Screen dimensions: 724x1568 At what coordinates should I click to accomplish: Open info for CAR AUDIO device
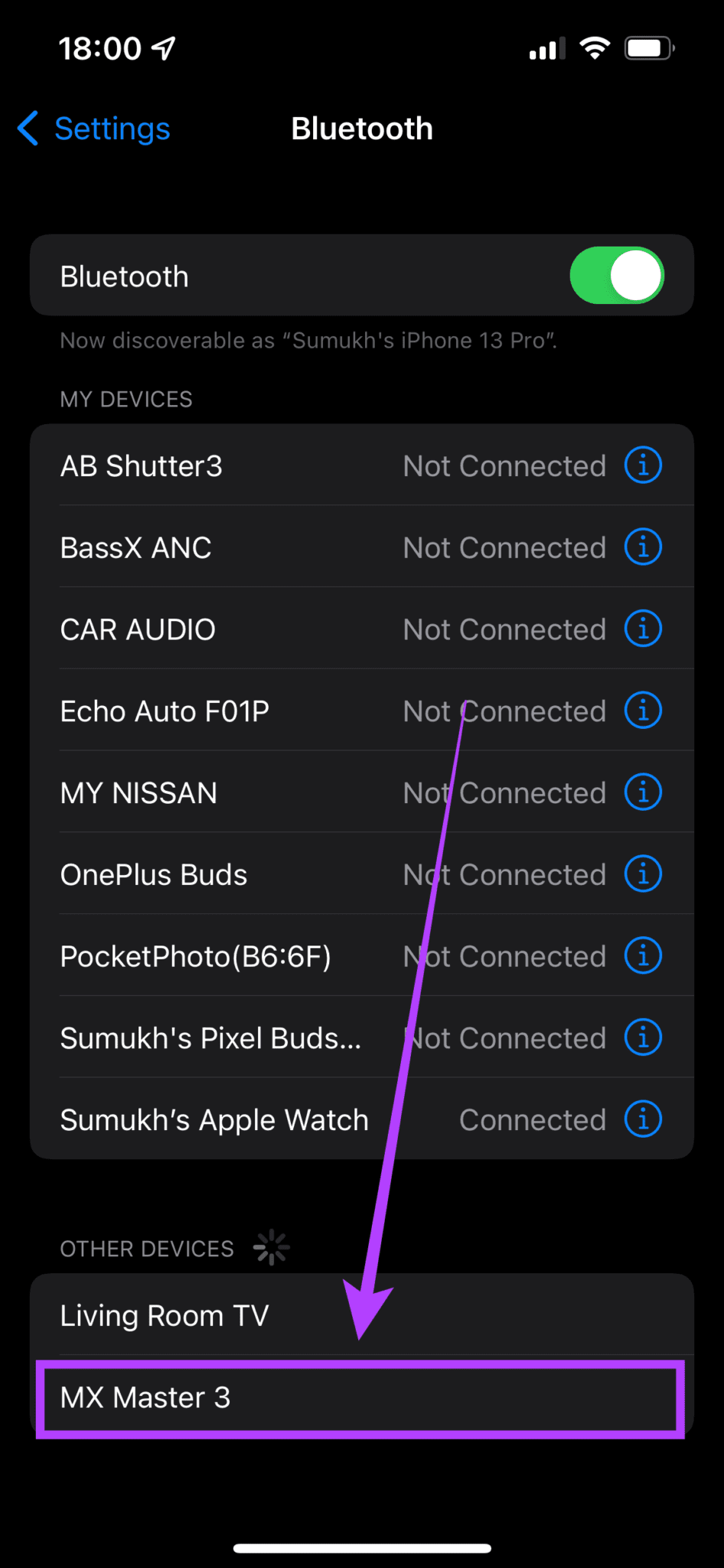pos(643,629)
